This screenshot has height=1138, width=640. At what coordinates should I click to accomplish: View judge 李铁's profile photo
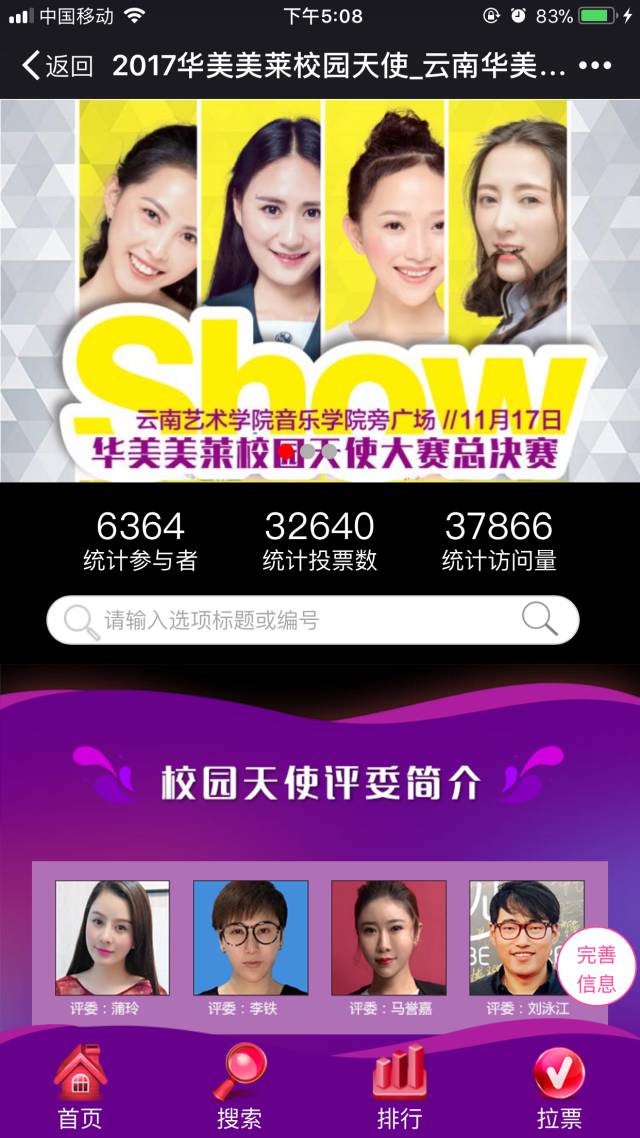(x=250, y=937)
